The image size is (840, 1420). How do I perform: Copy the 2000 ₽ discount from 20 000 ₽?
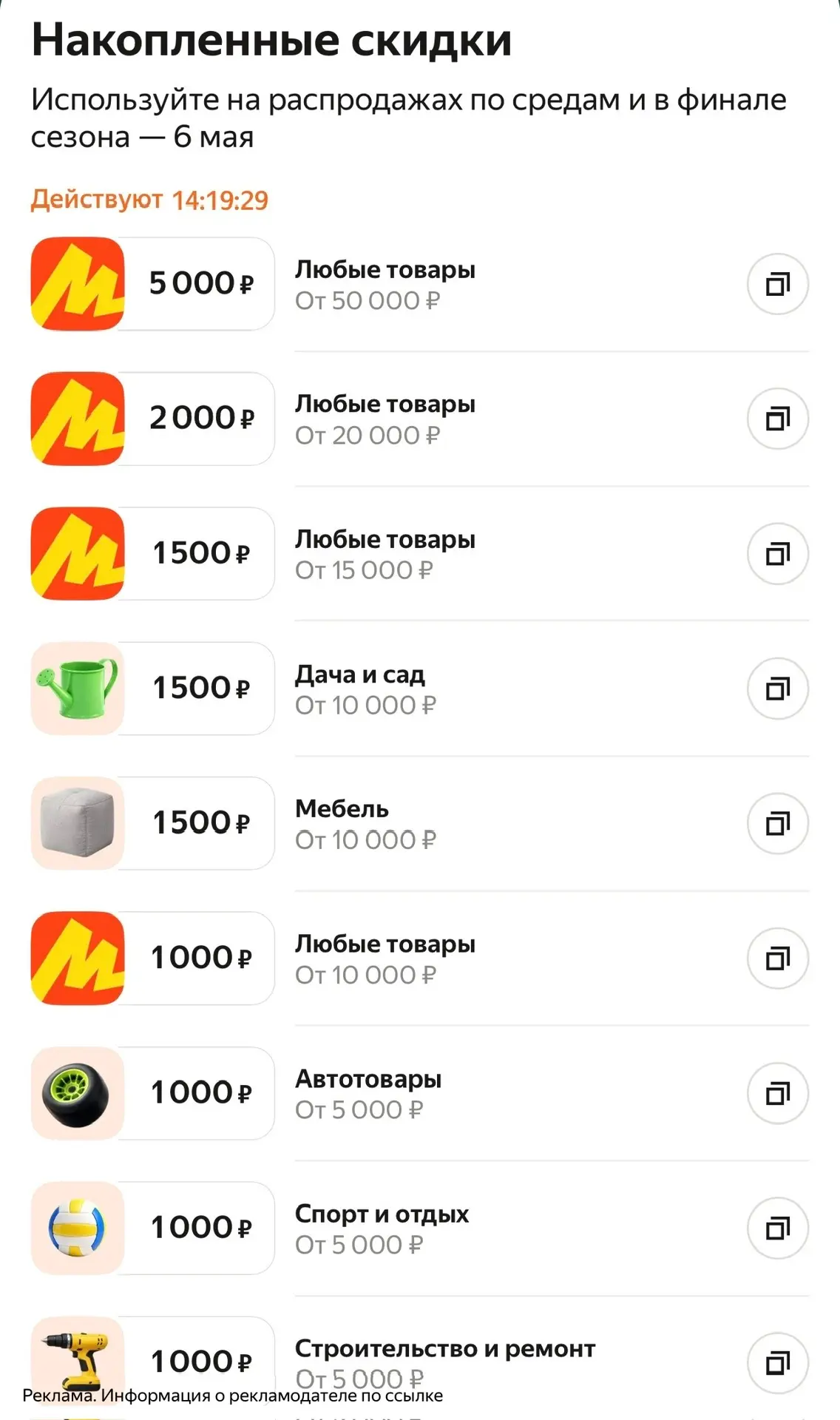coord(777,419)
